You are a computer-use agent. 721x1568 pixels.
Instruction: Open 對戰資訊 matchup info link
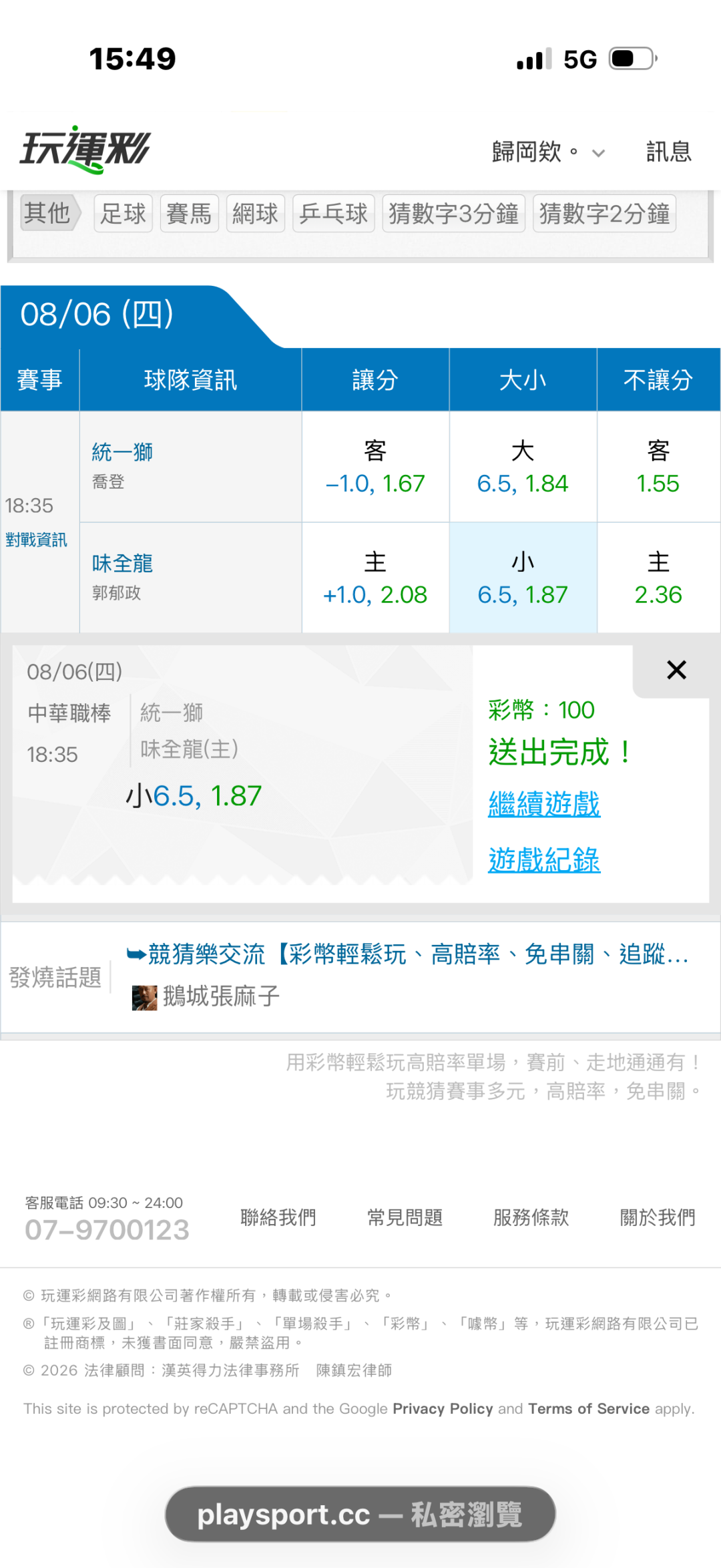click(36, 540)
